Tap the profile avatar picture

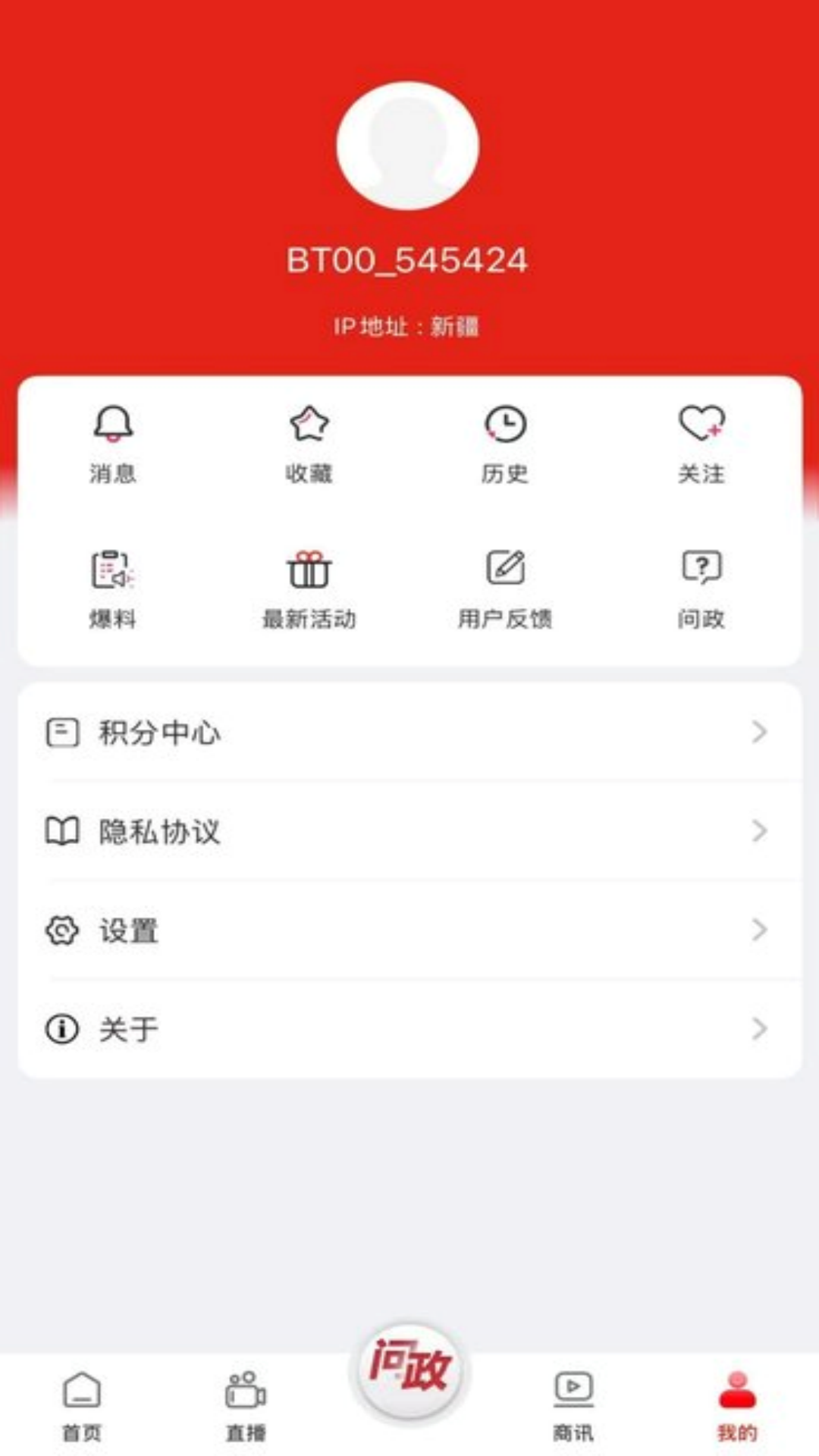point(408,146)
